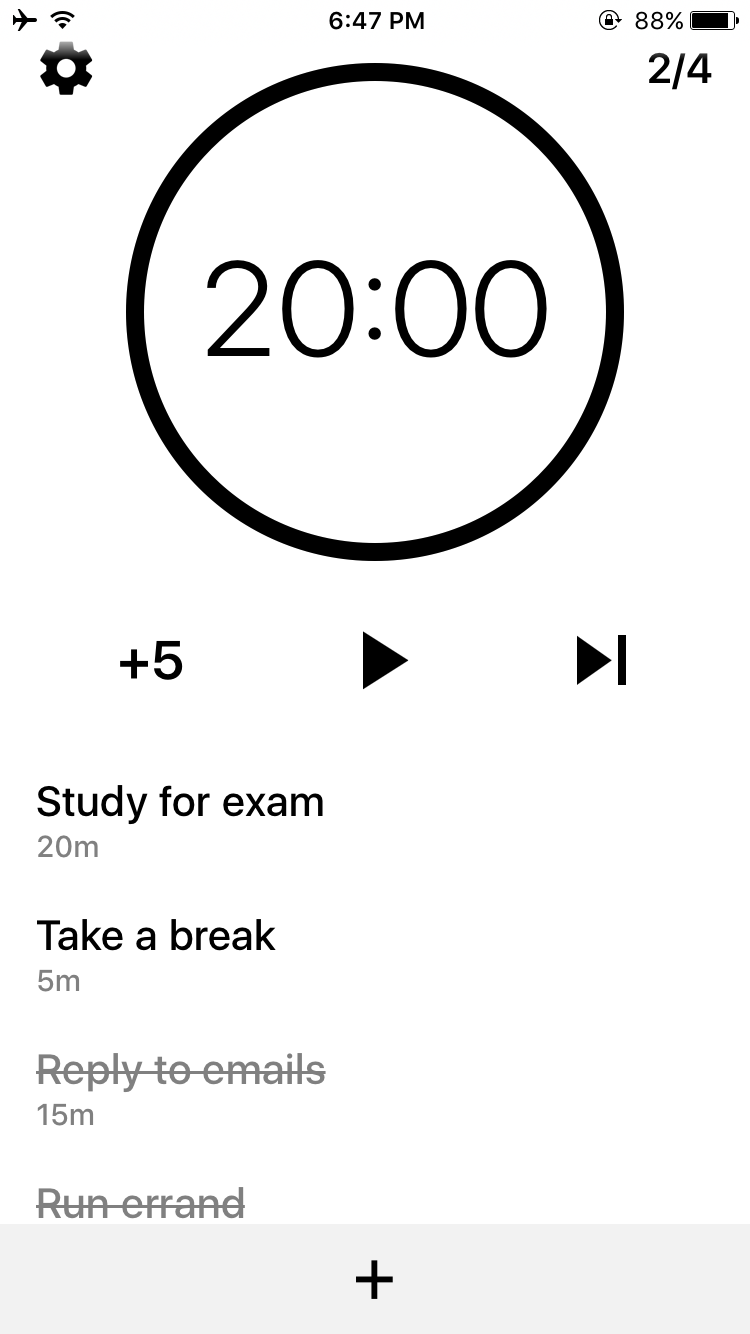The image size is (750, 1334).
Task: Tap the 20:00 timer display
Action: point(374,307)
